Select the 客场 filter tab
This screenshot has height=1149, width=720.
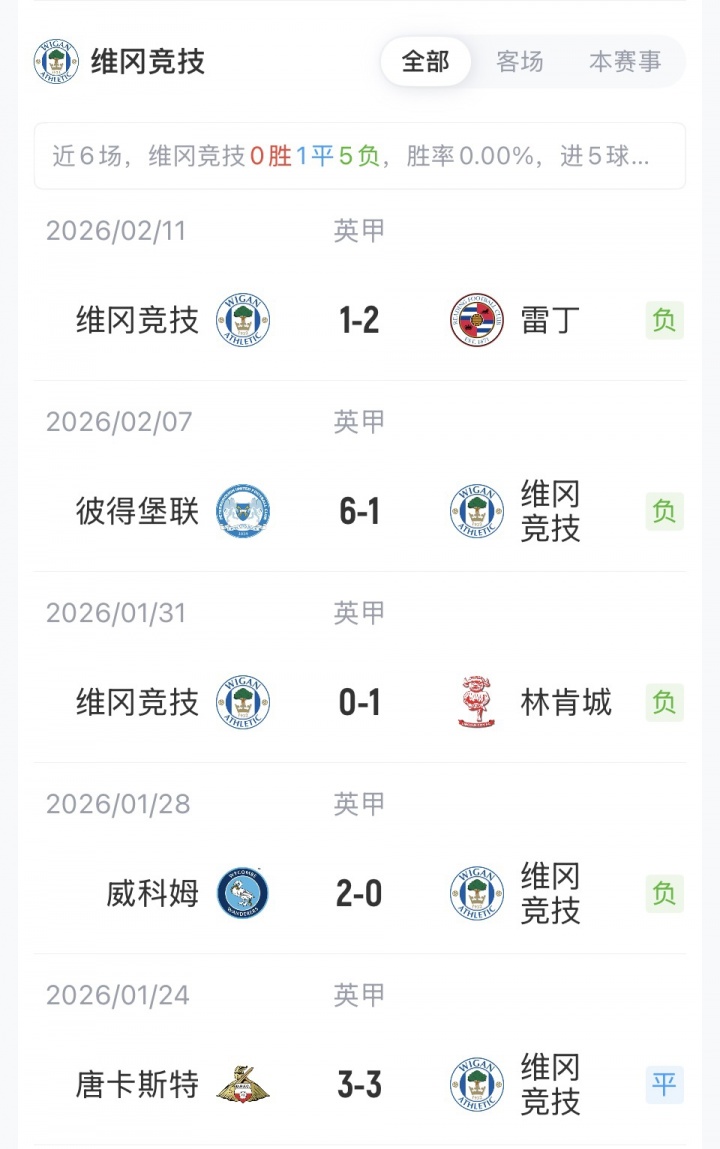520,62
